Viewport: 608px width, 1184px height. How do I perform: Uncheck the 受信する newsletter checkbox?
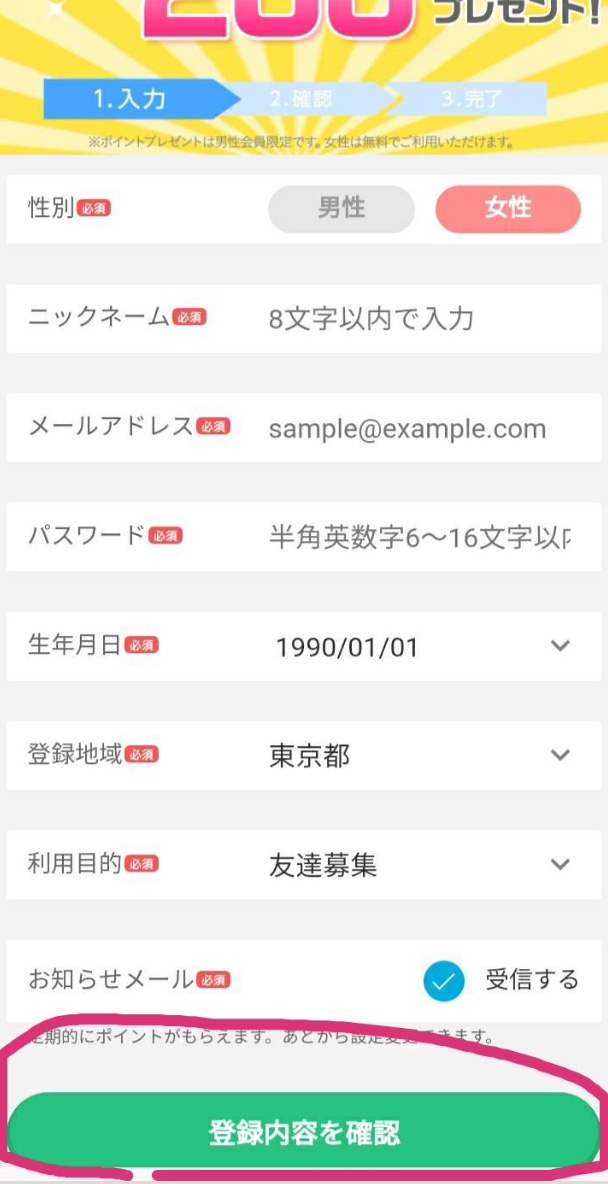click(444, 981)
